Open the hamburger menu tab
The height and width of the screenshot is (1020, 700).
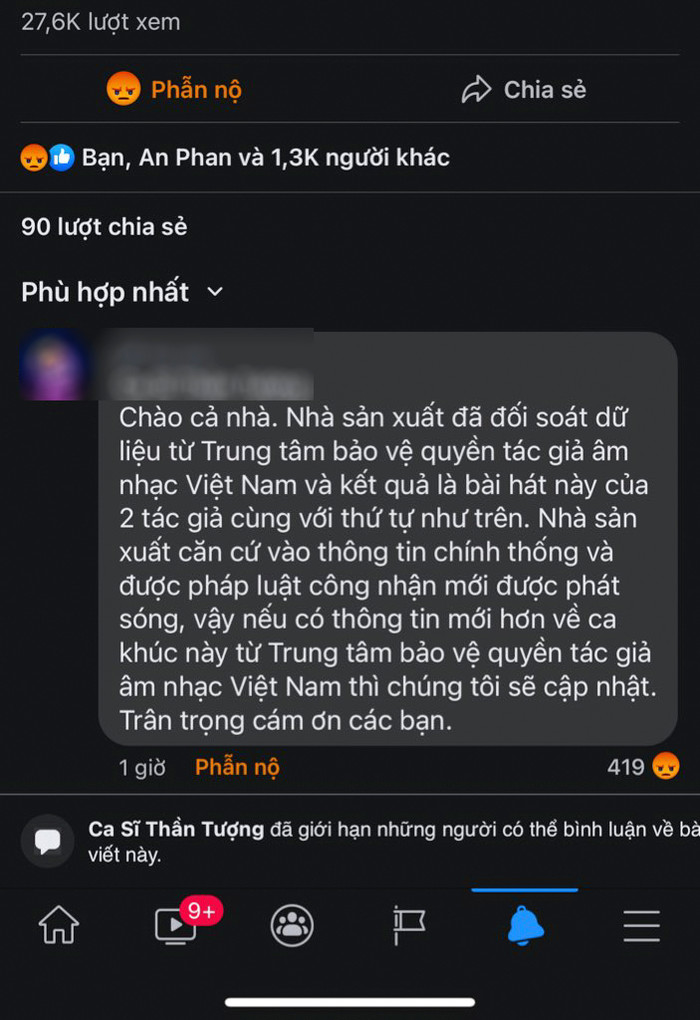pyautogui.click(x=641, y=927)
